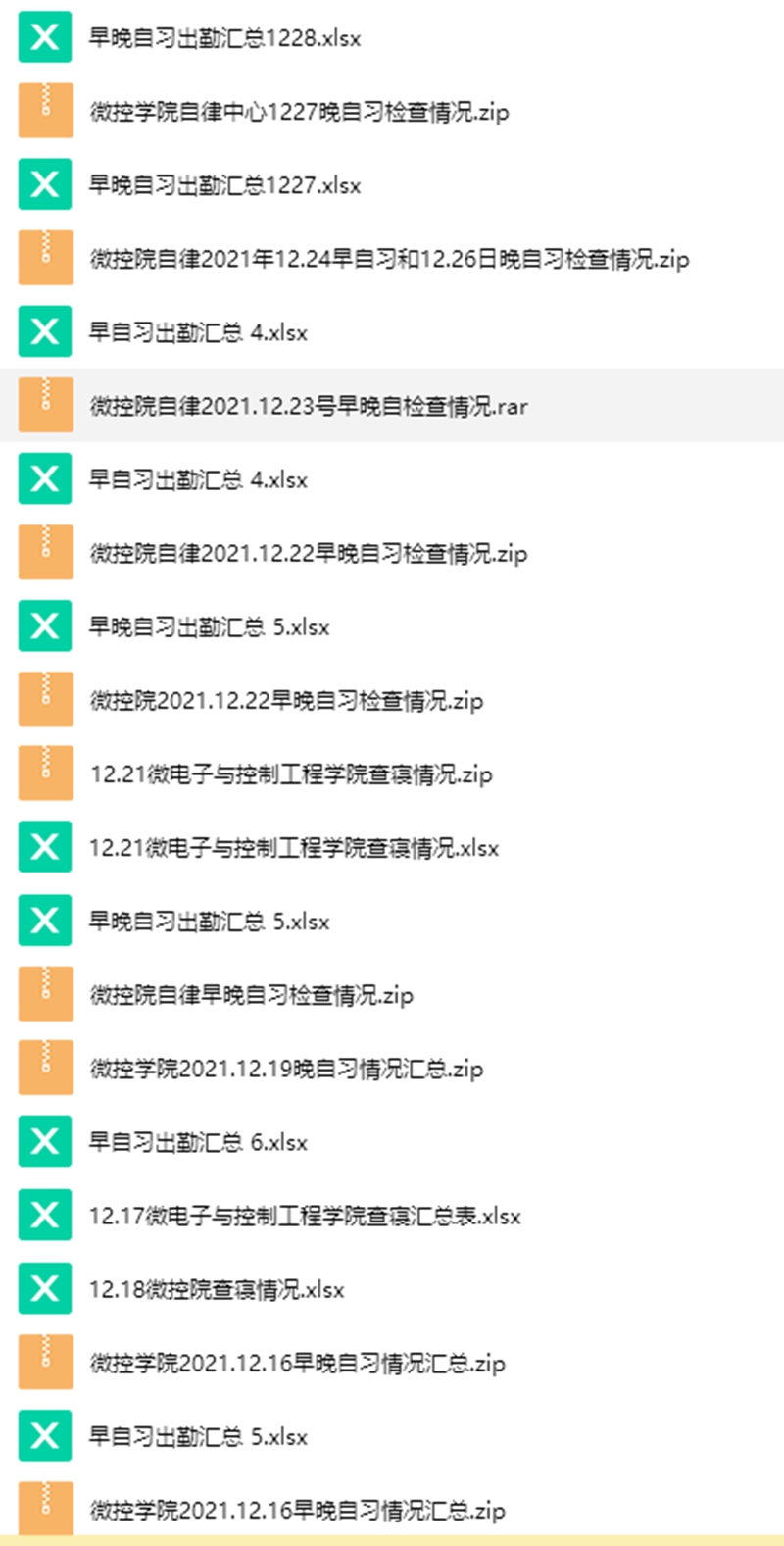View 12.21微电子与控制工程学院查寝情况.xlsx spreadsheet

click(x=392, y=847)
